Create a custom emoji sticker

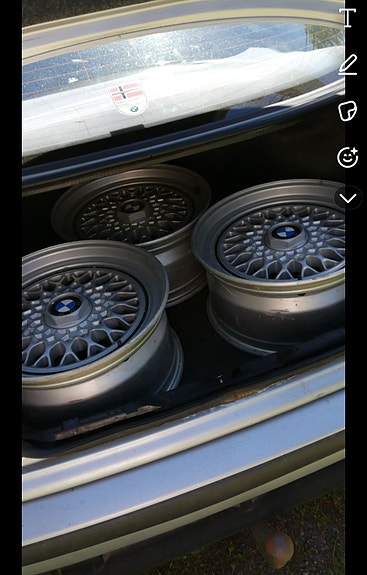pos(348,157)
